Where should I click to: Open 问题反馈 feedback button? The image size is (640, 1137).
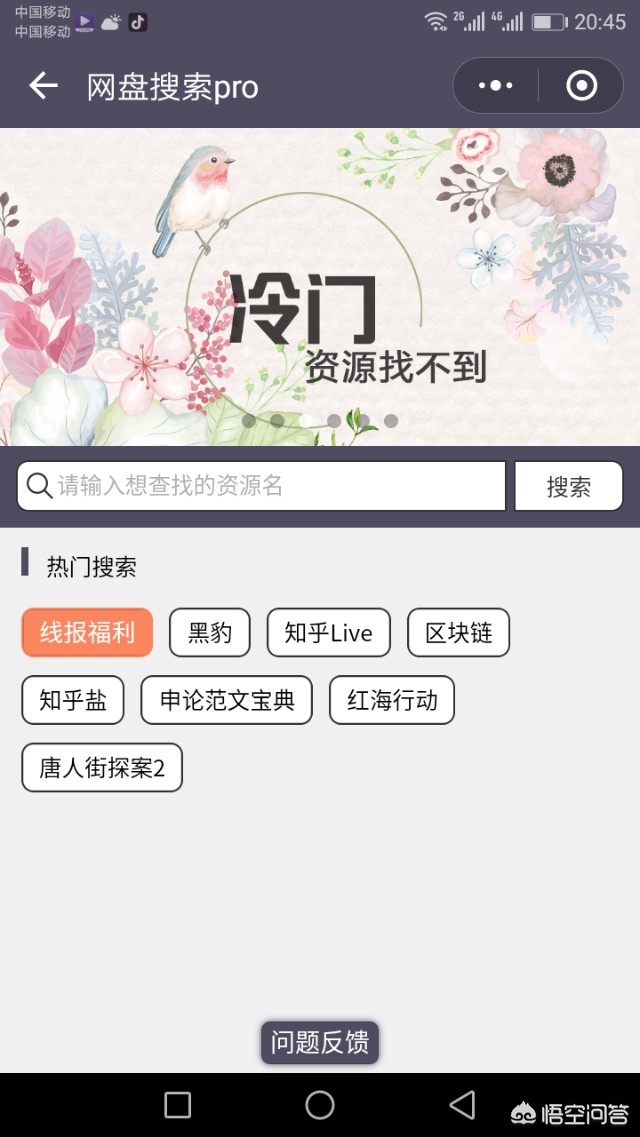(x=320, y=1043)
